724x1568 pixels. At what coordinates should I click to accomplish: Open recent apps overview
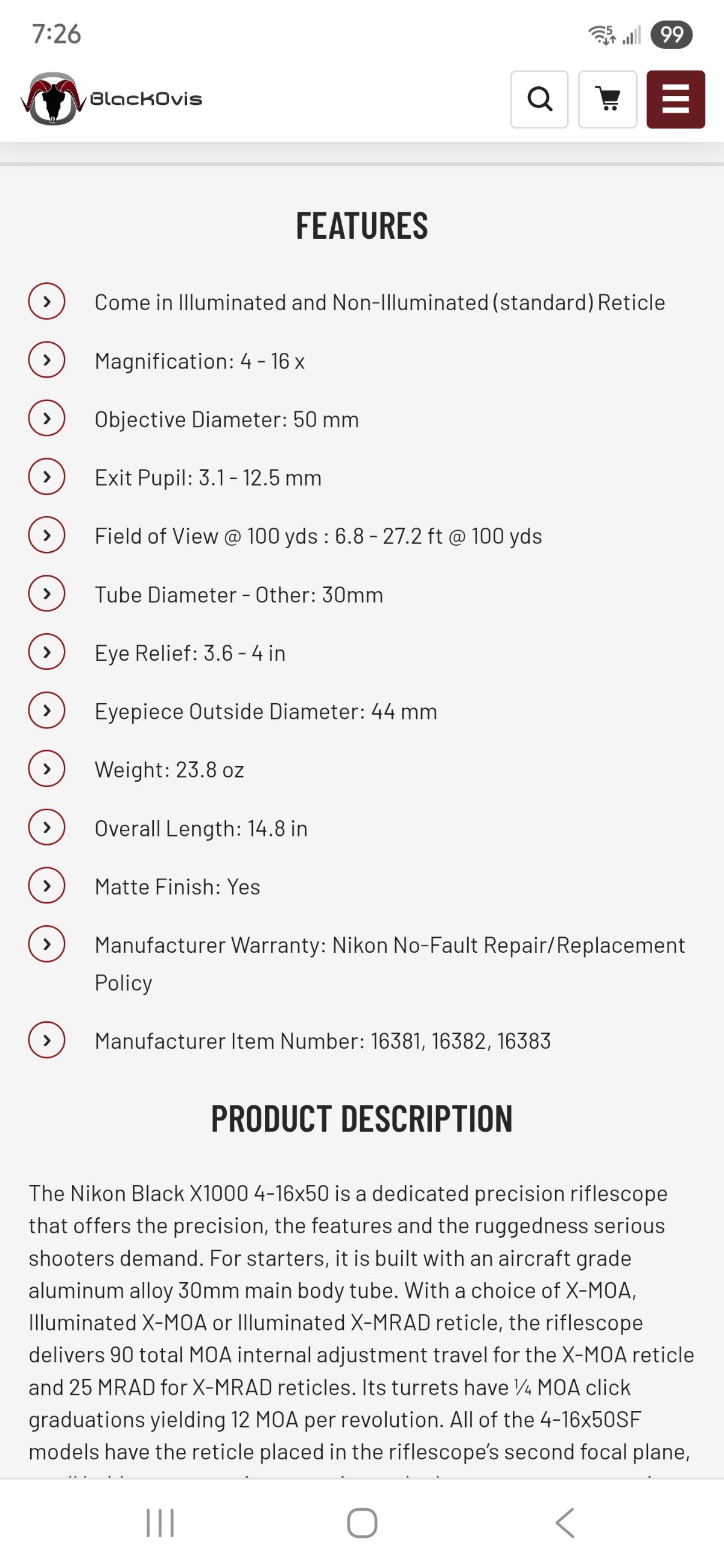160,1523
